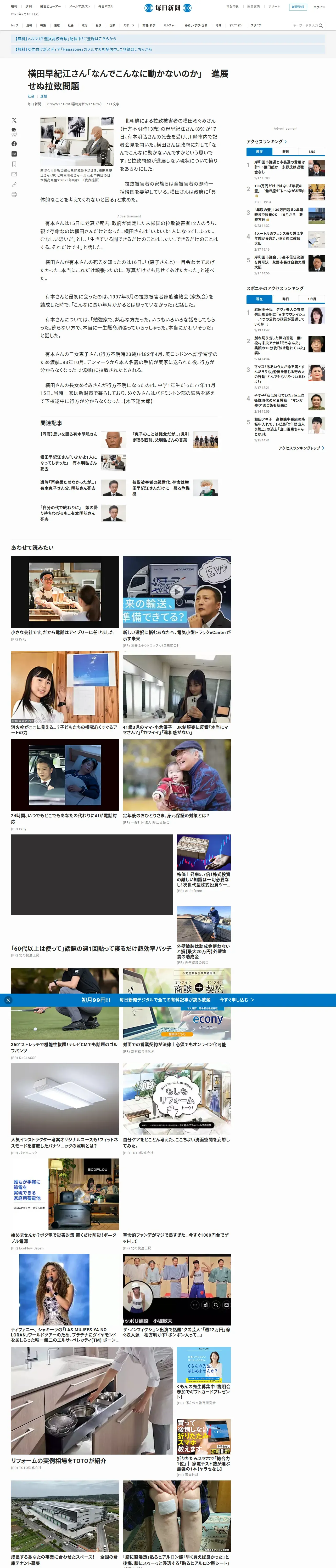This screenshot has width=336, height=1568.
Task: Switch スポニチ ranking to 1カ月 tab
Action: point(312,299)
